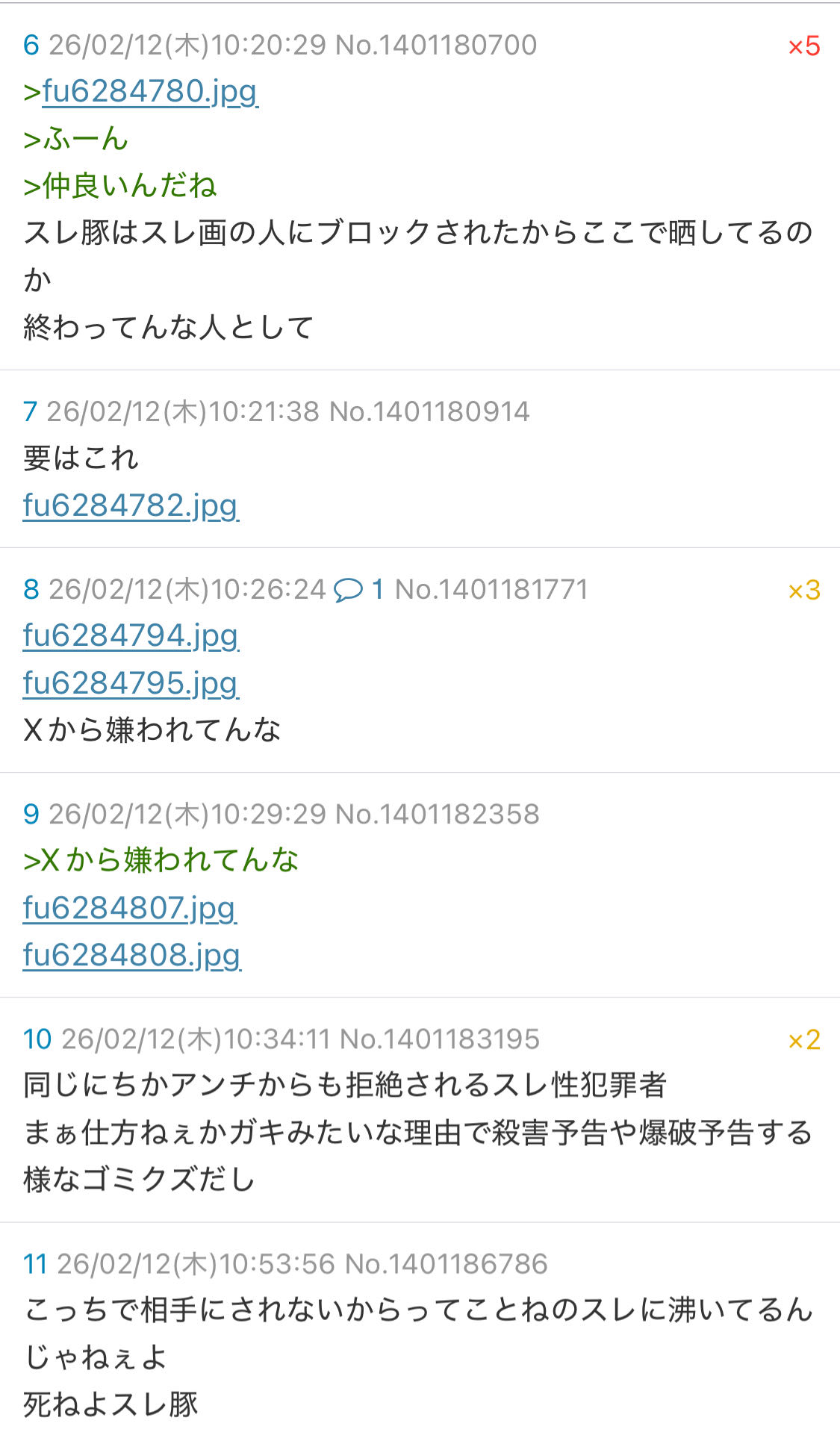Viewport: 840px width, 1444px height.
Task: Tap post number 10
Action: click(37, 1039)
